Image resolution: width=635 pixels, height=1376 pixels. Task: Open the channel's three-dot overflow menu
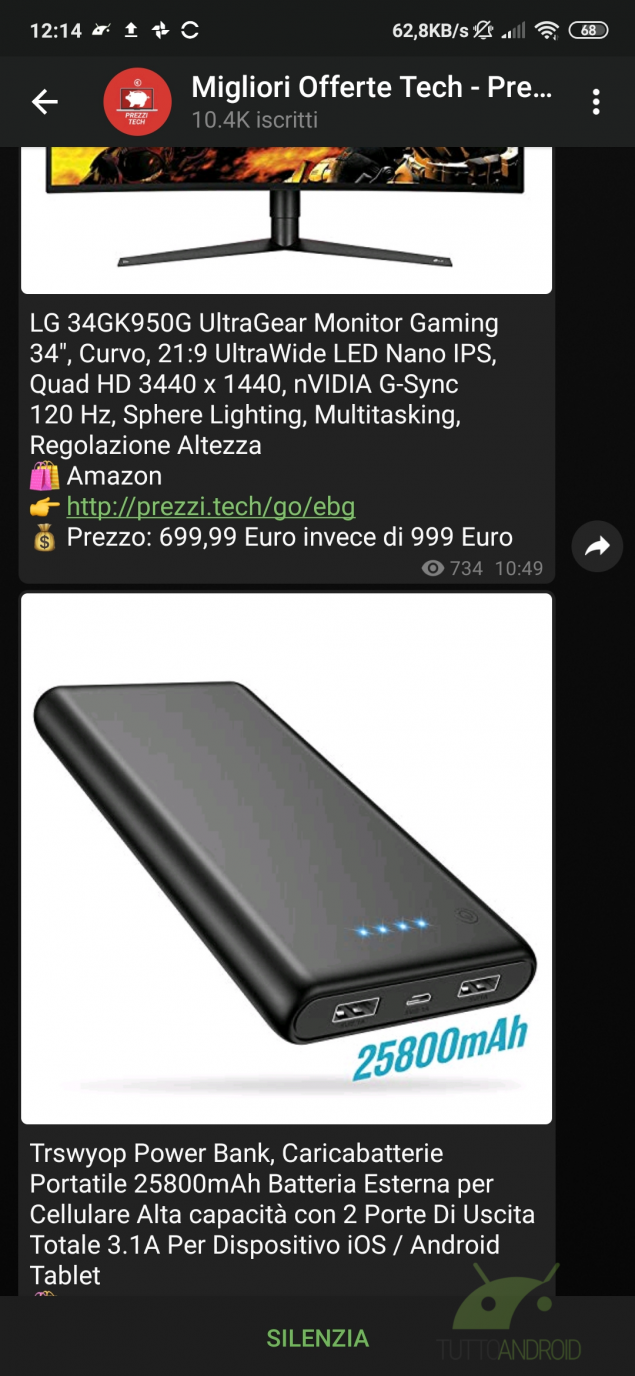click(x=596, y=102)
